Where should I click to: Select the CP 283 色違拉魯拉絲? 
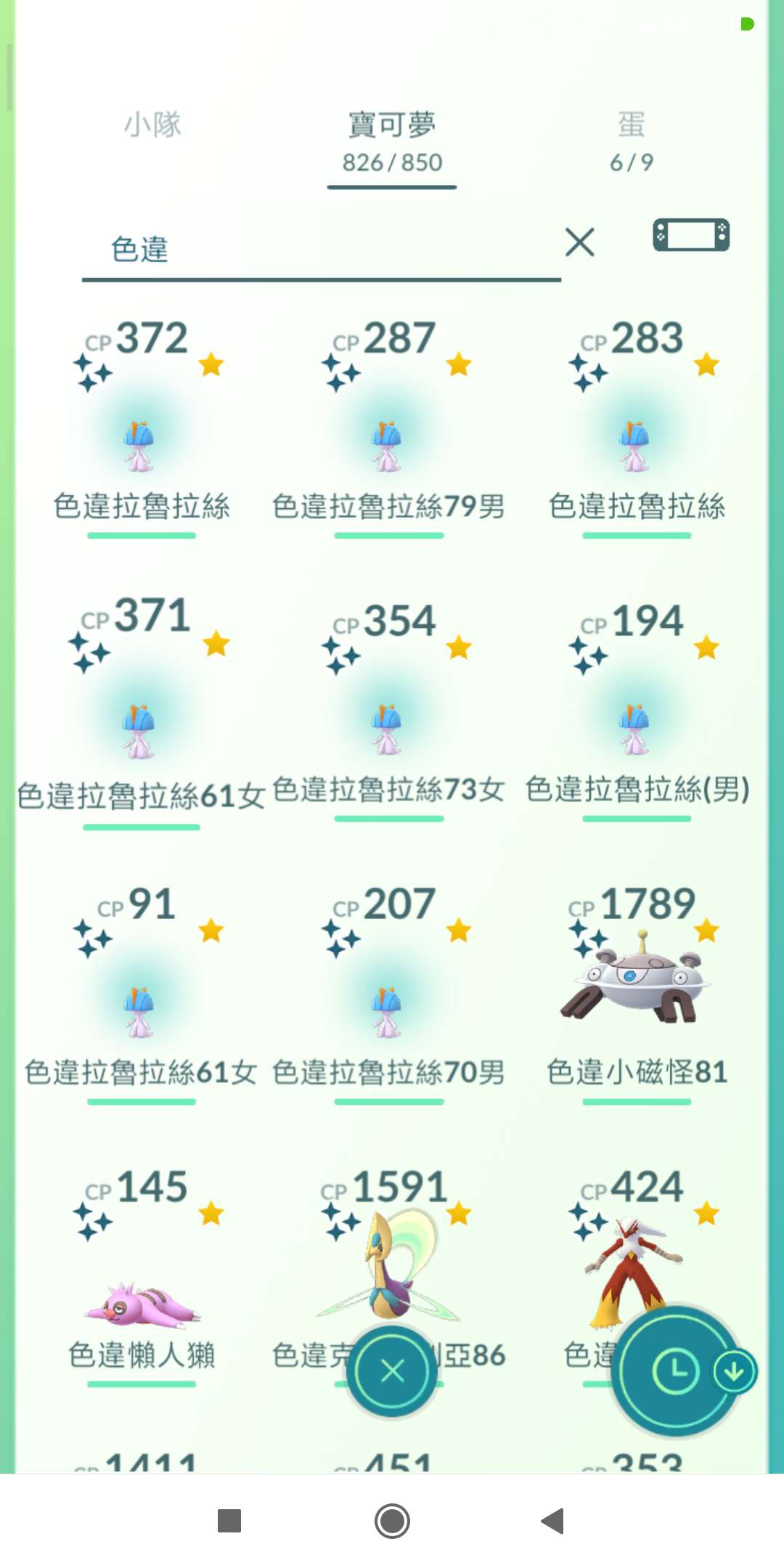point(635,443)
